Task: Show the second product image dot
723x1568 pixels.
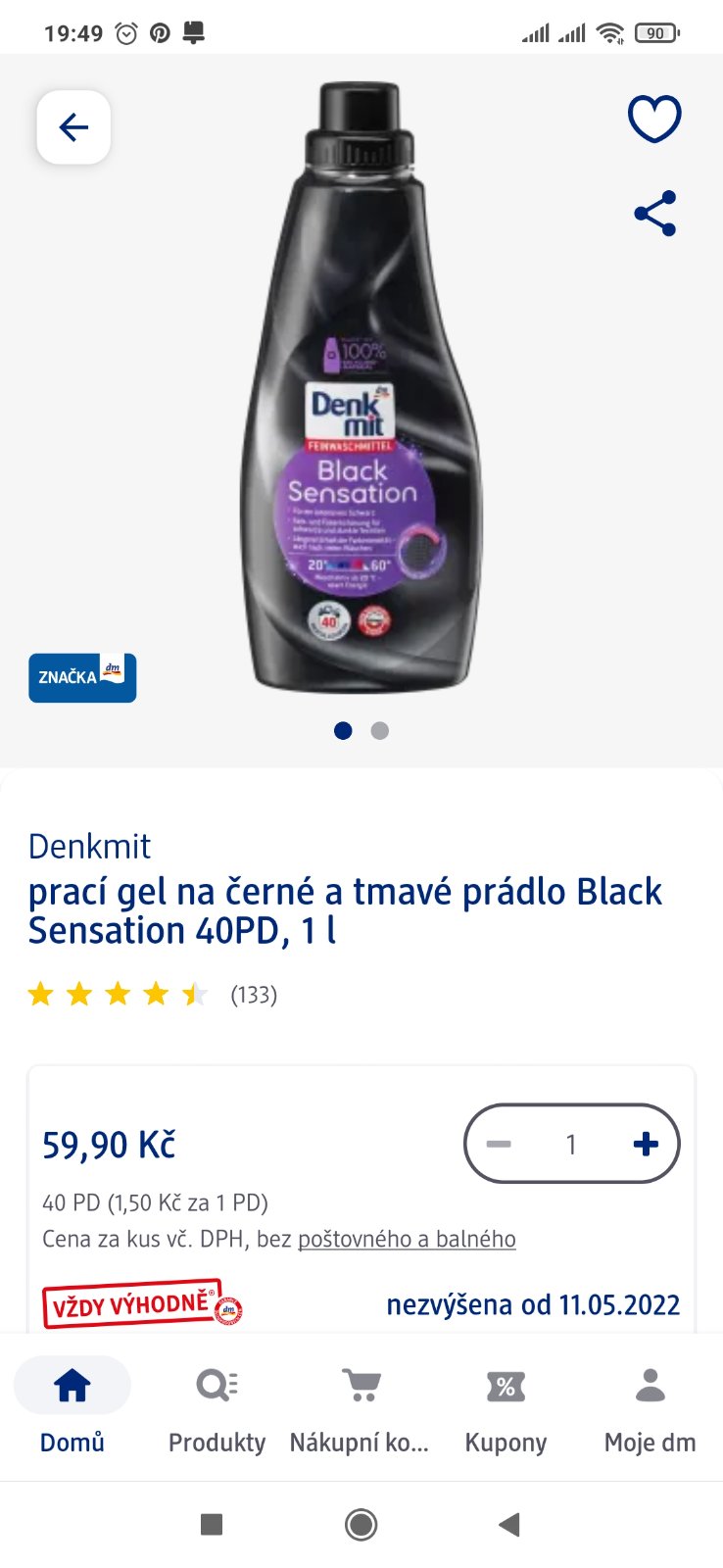Action: pos(380,731)
